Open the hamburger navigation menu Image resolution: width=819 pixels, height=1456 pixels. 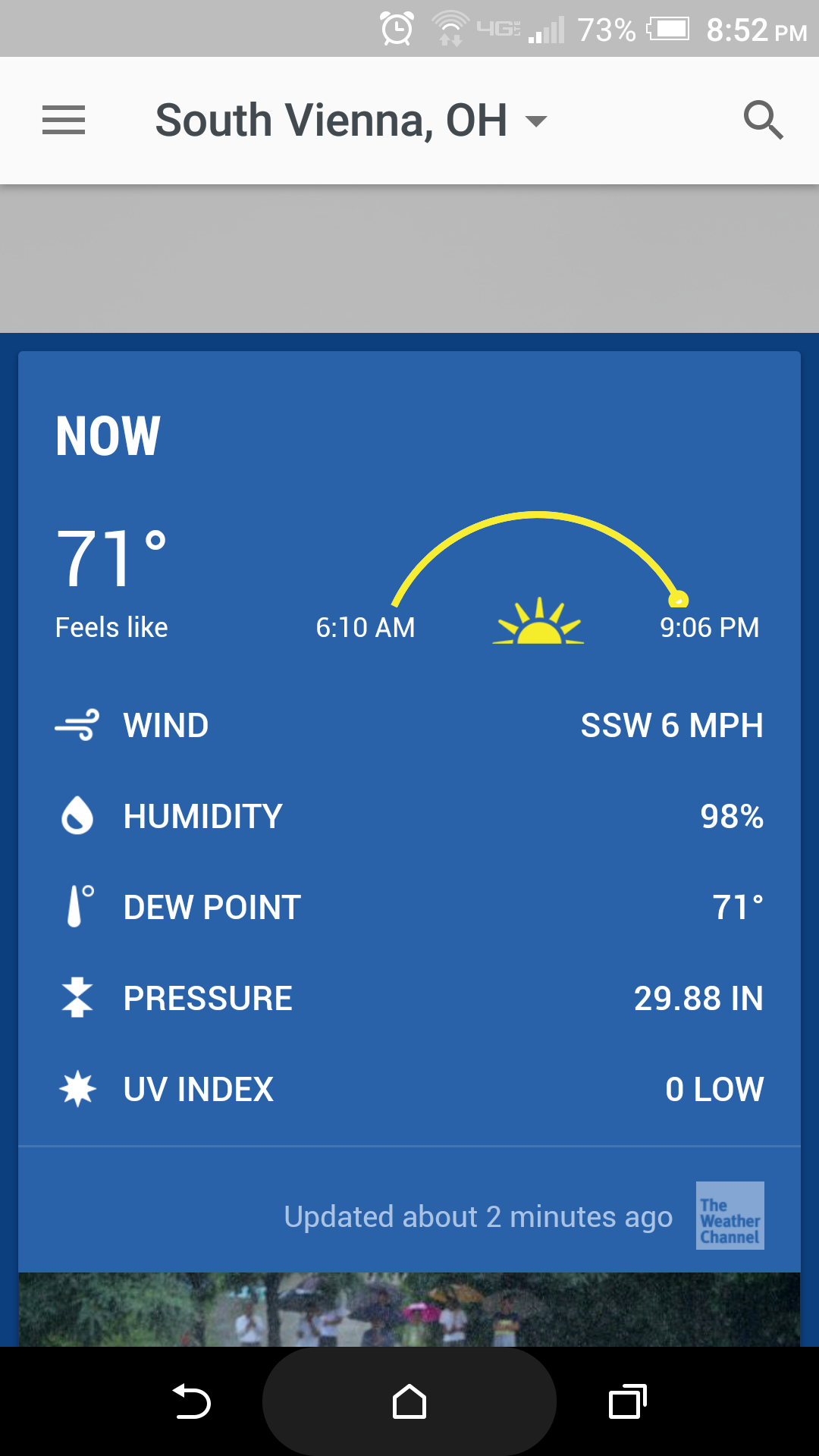64,121
